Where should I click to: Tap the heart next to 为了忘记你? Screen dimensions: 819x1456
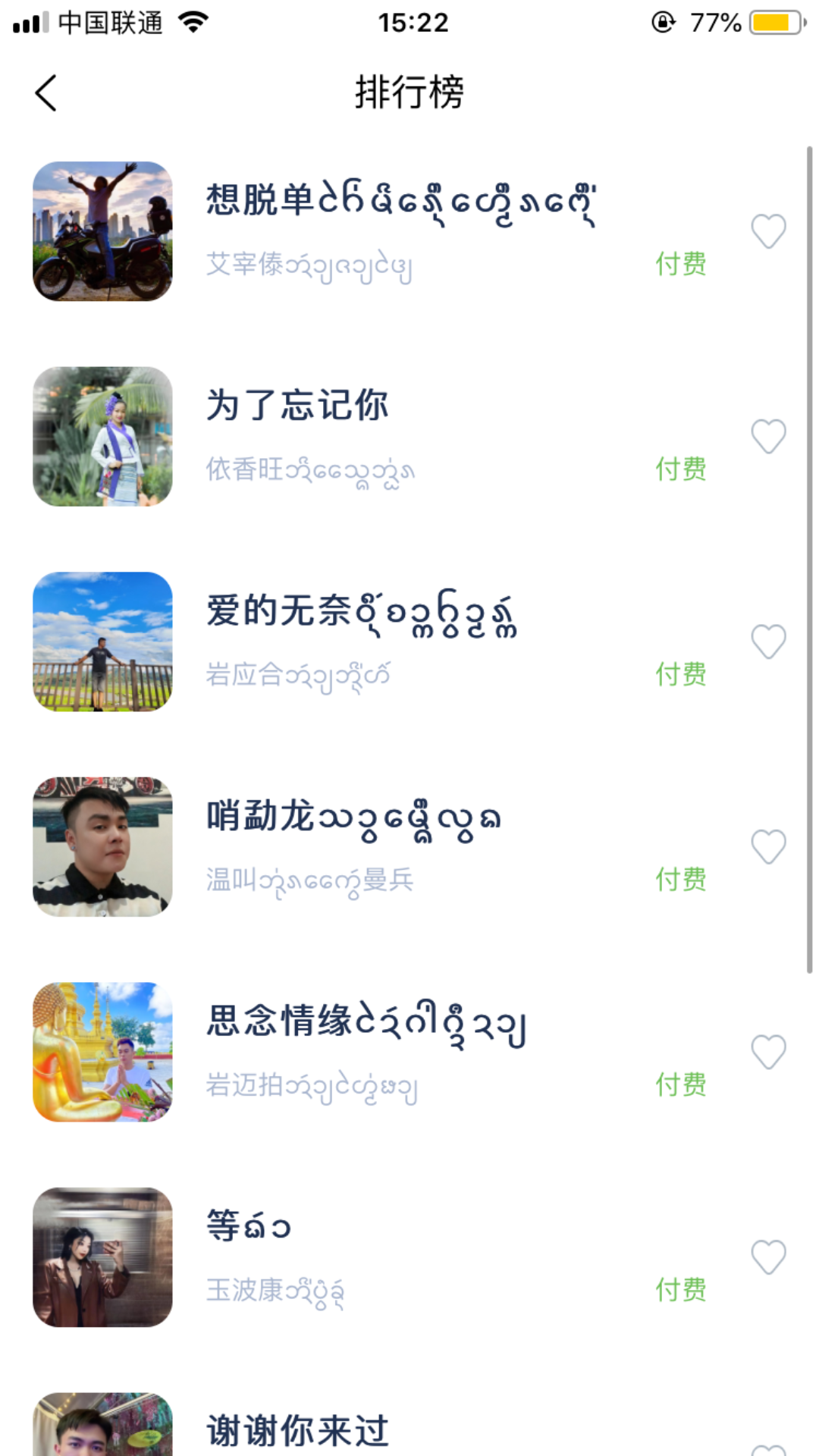(769, 435)
